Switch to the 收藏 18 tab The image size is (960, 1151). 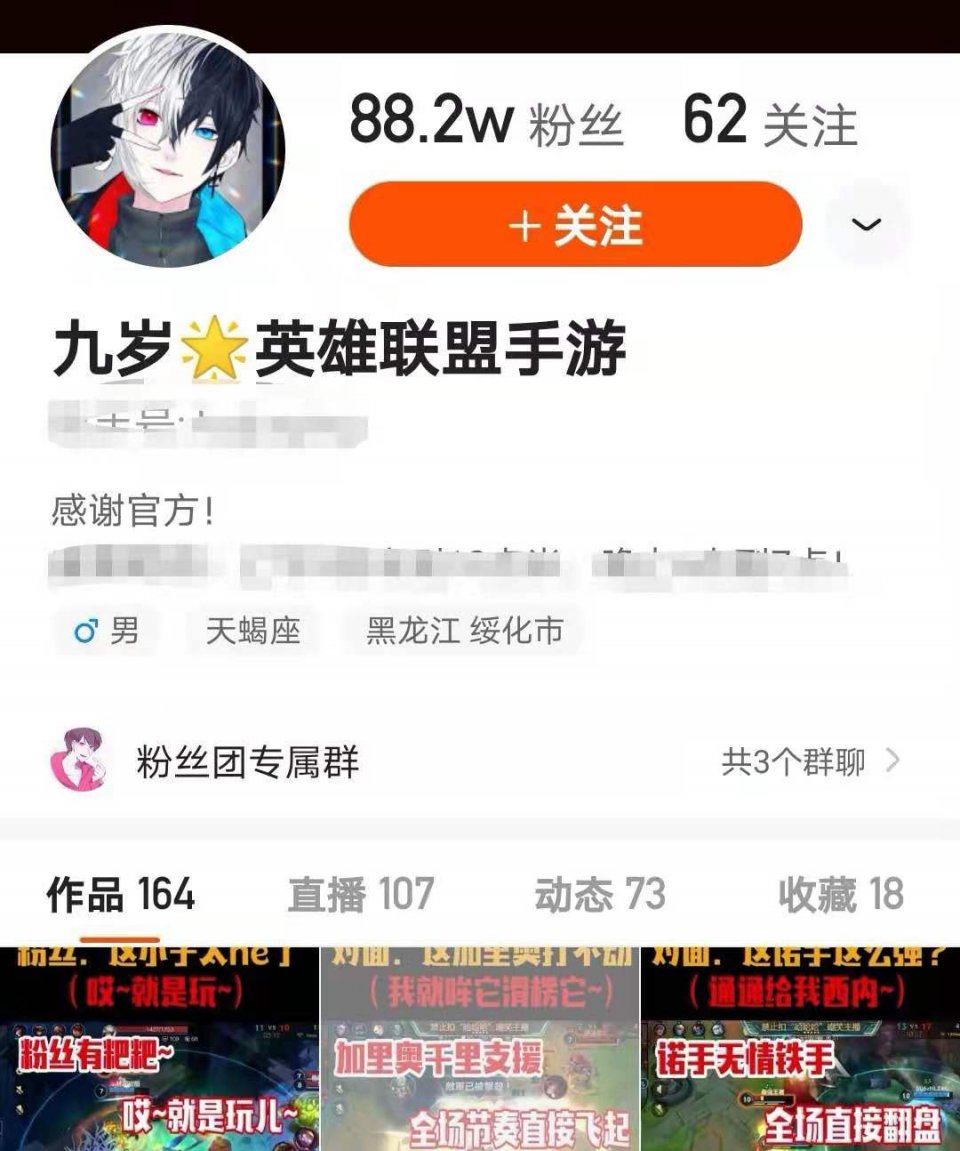[840, 893]
